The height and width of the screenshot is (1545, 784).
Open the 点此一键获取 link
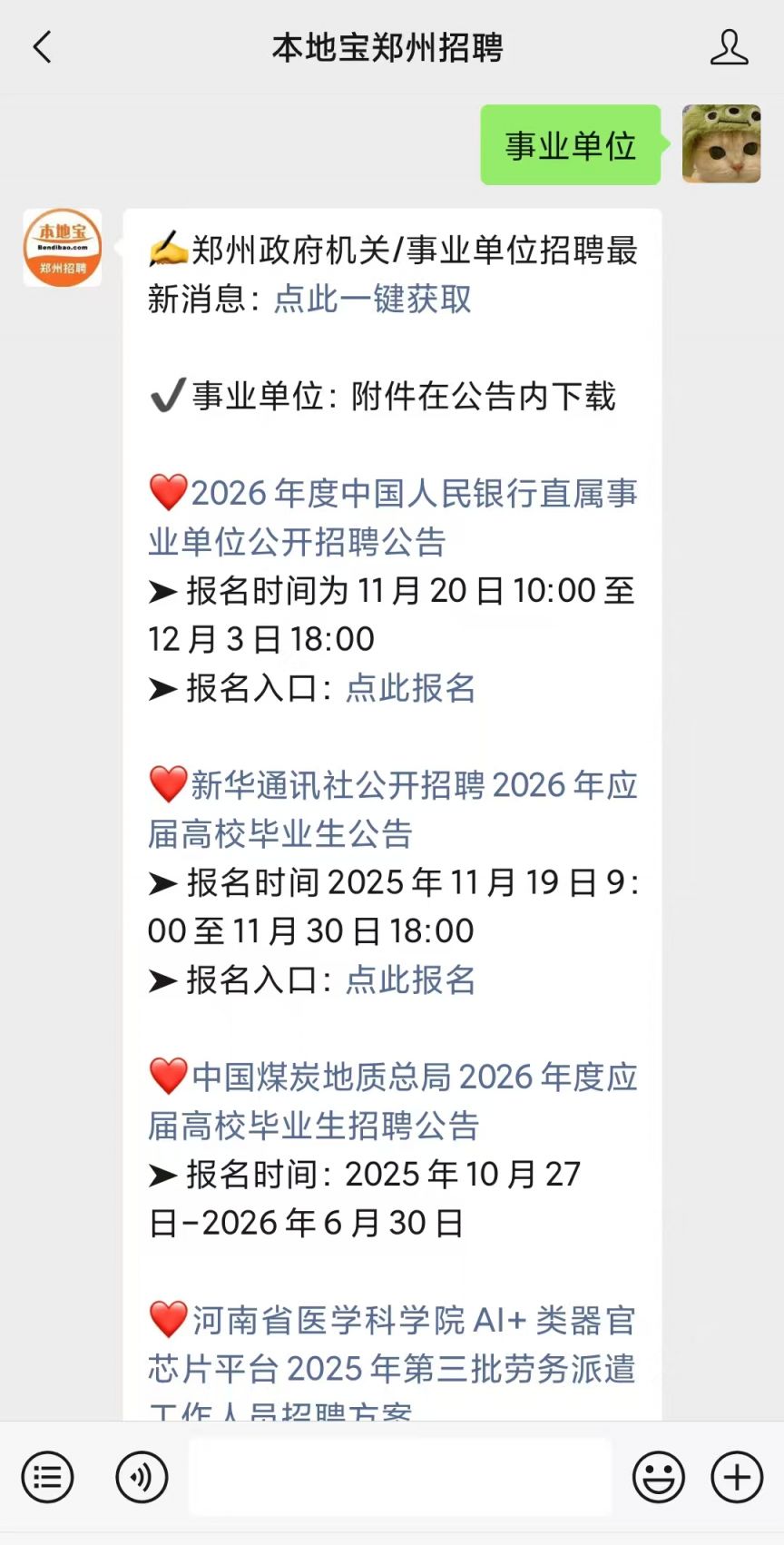pyautogui.click(x=372, y=299)
